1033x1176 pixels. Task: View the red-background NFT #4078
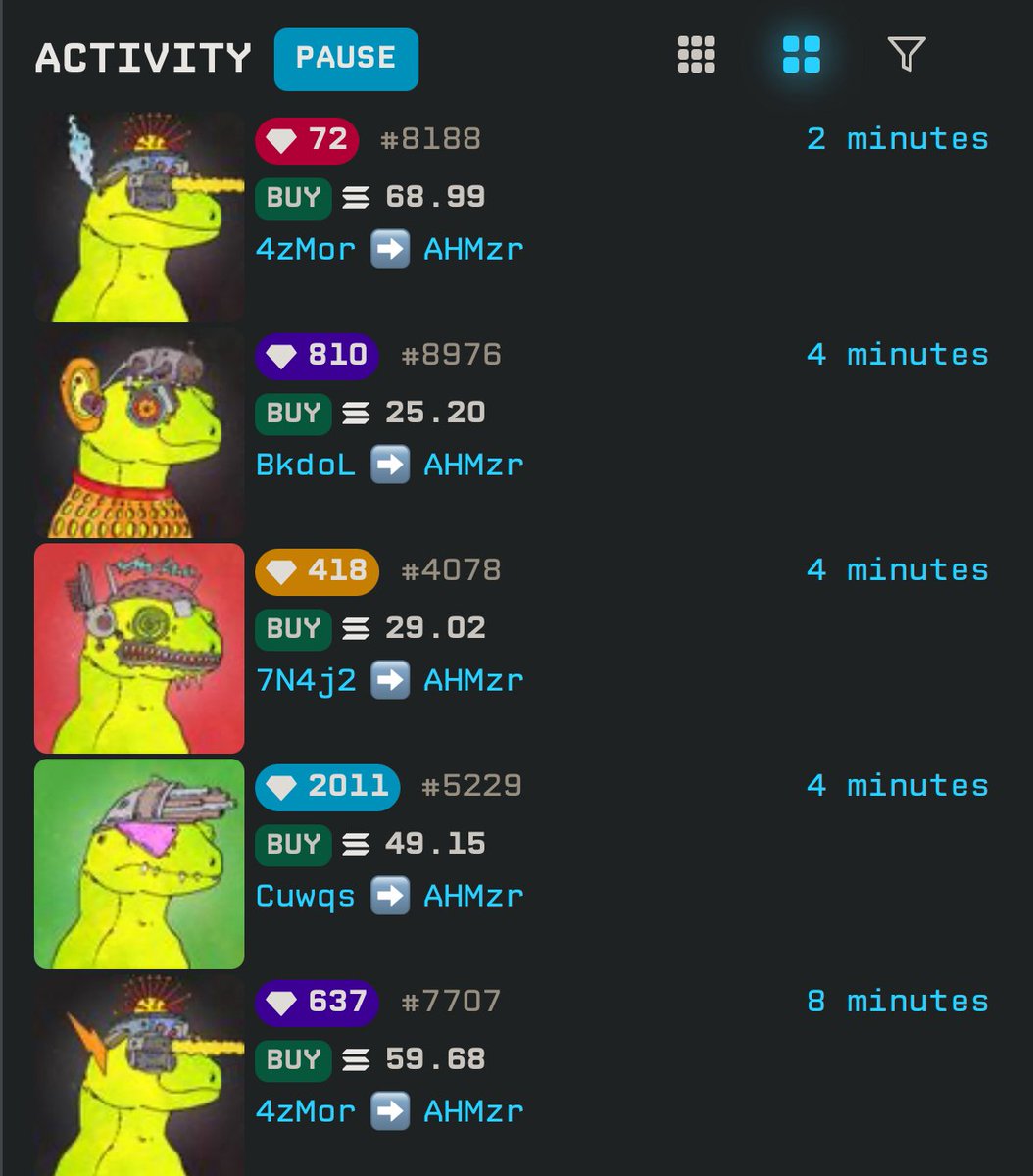139,649
